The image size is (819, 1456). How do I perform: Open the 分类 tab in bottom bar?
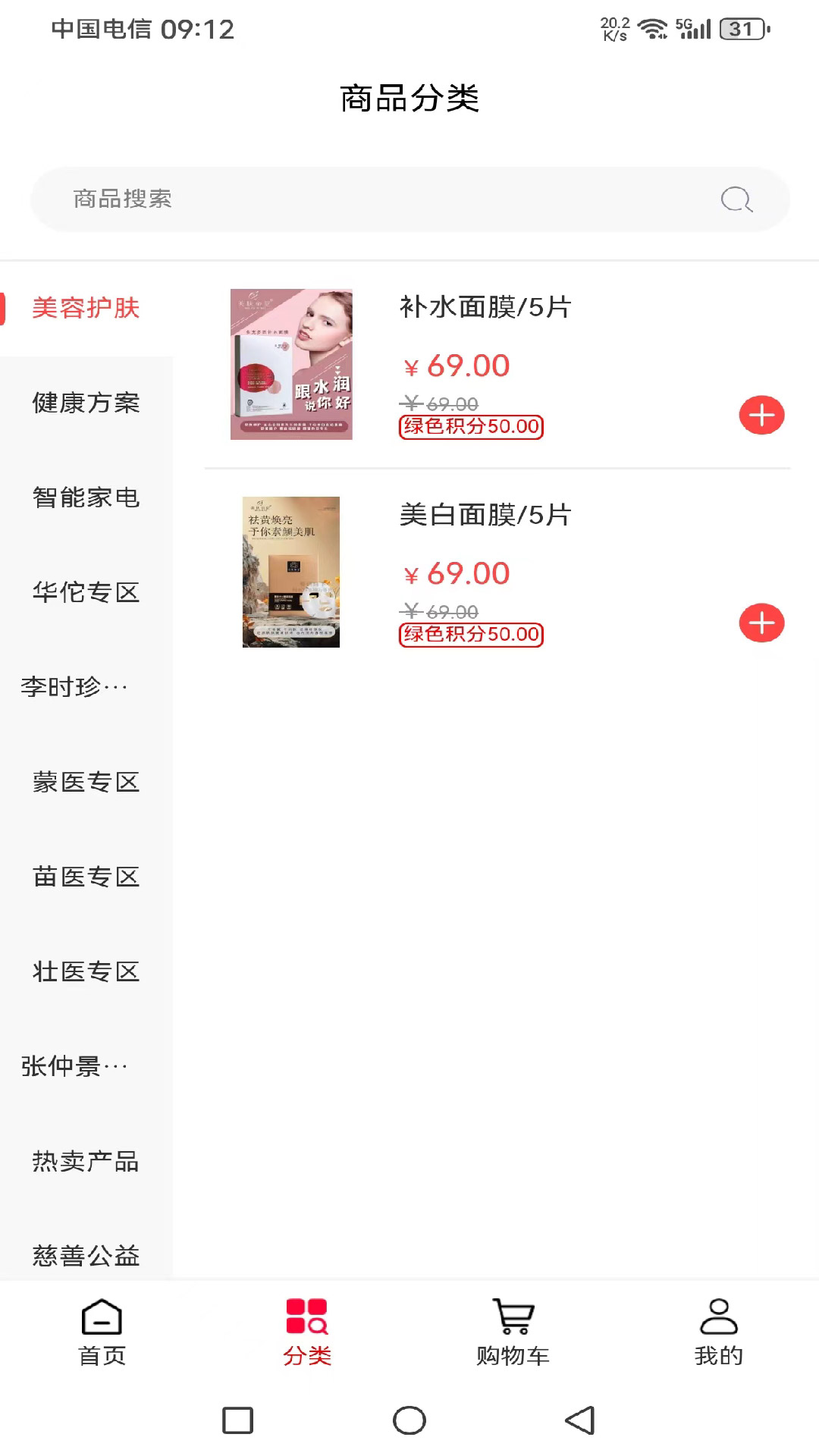[307, 1332]
